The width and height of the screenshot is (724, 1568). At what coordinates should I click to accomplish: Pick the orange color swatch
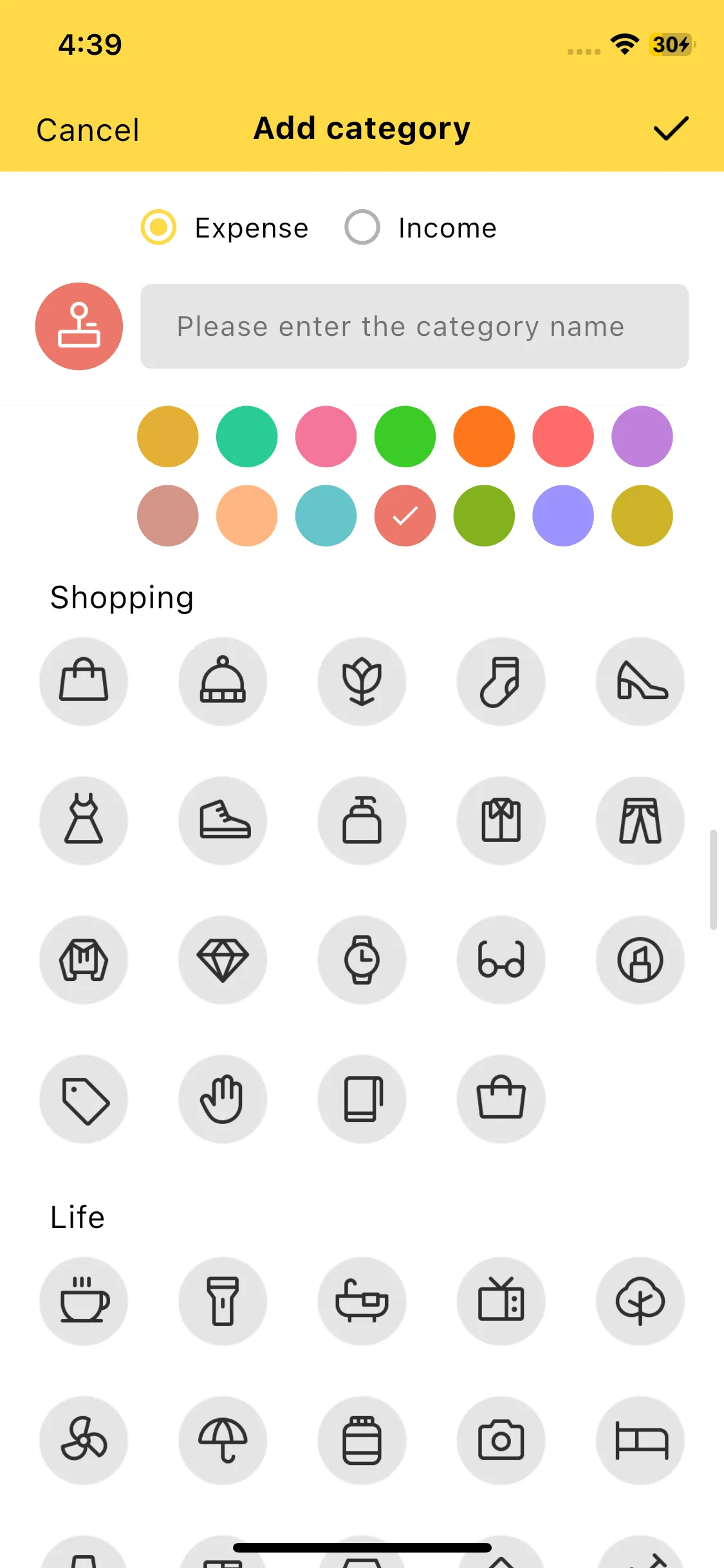point(484,436)
